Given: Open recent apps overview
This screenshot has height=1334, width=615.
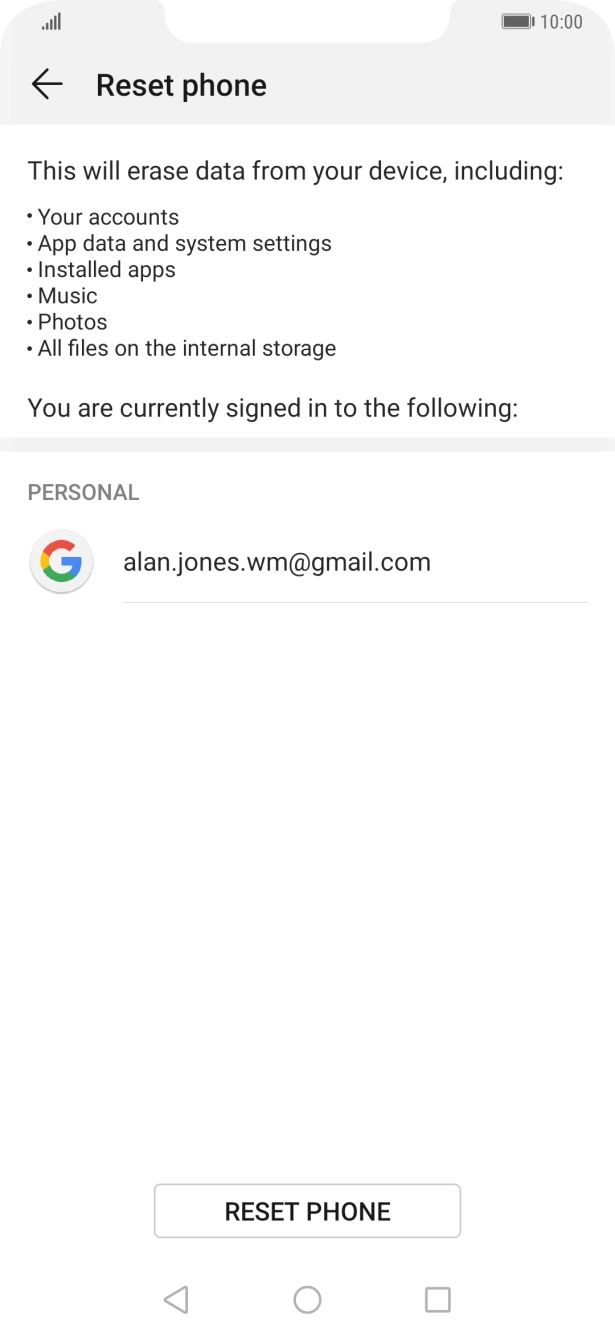Looking at the screenshot, I should (438, 1299).
